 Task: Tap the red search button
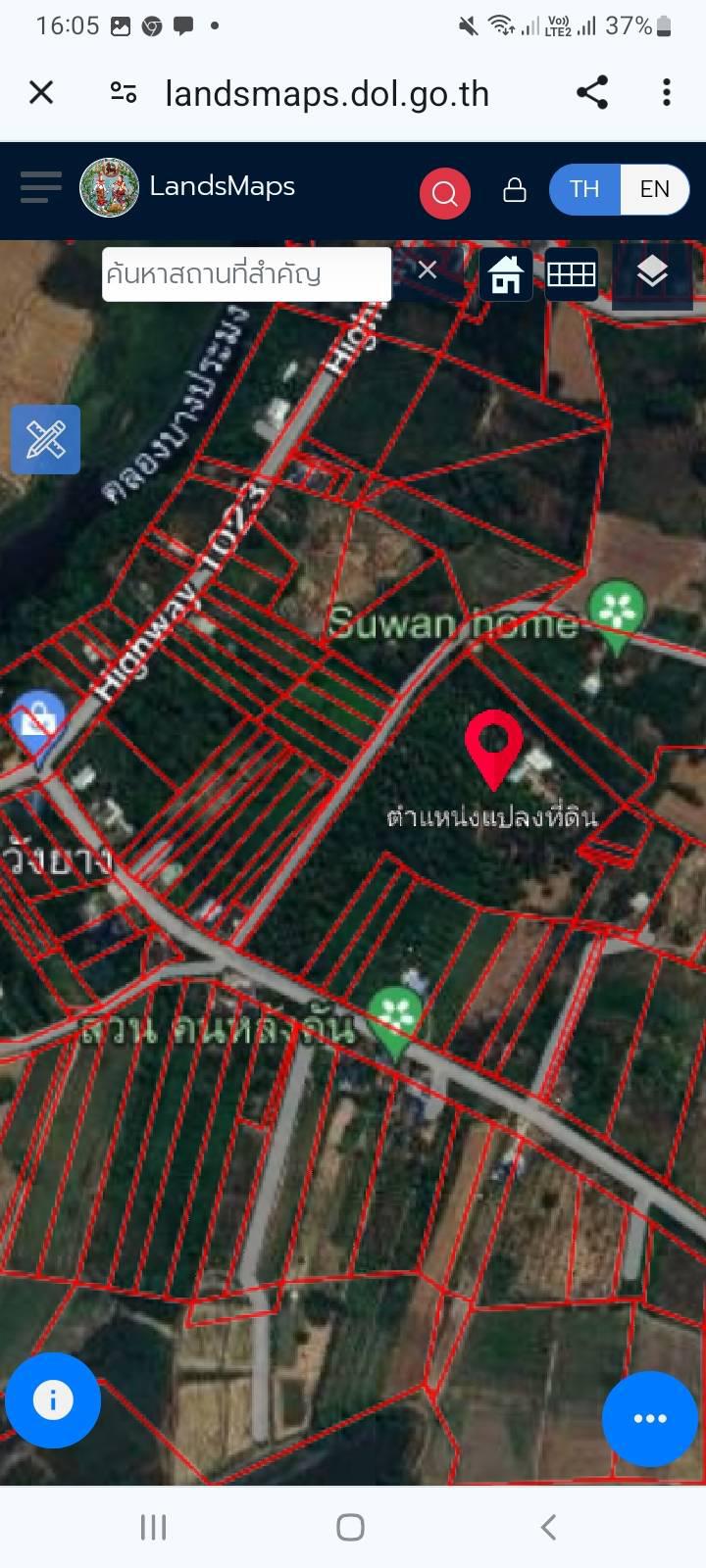click(x=445, y=193)
